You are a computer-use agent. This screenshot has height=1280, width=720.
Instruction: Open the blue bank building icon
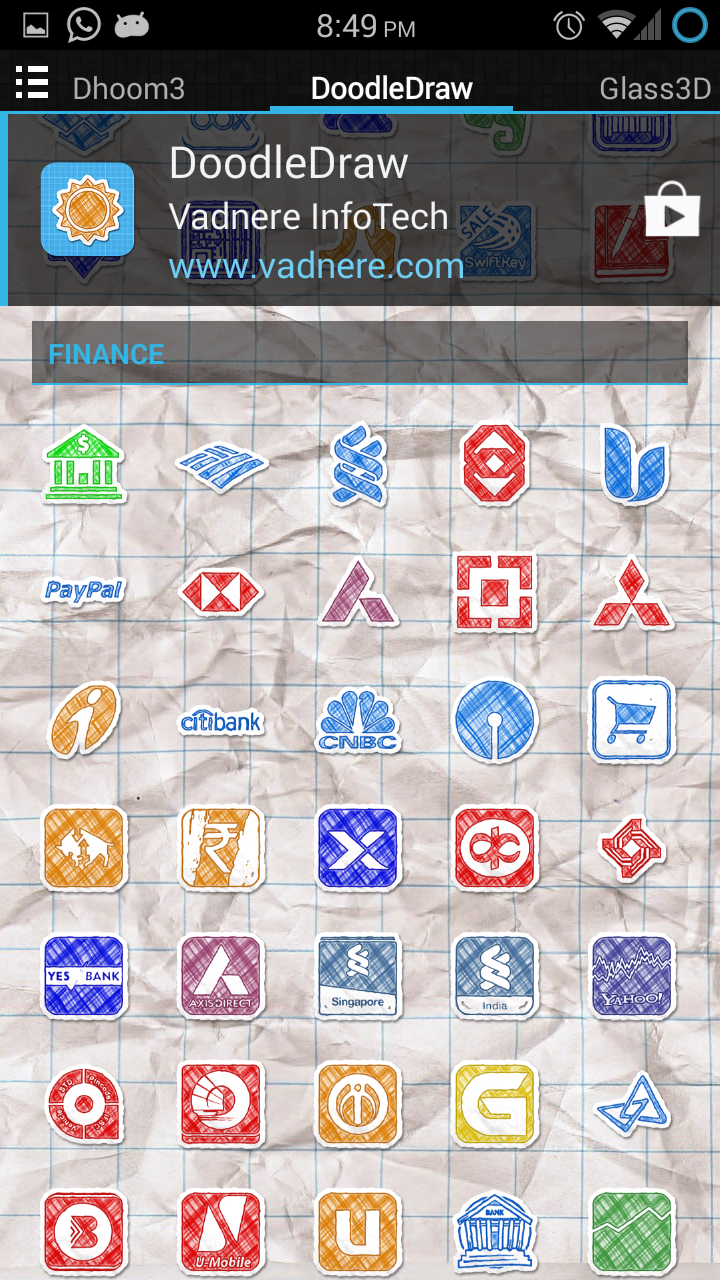tap(495, 1233)
